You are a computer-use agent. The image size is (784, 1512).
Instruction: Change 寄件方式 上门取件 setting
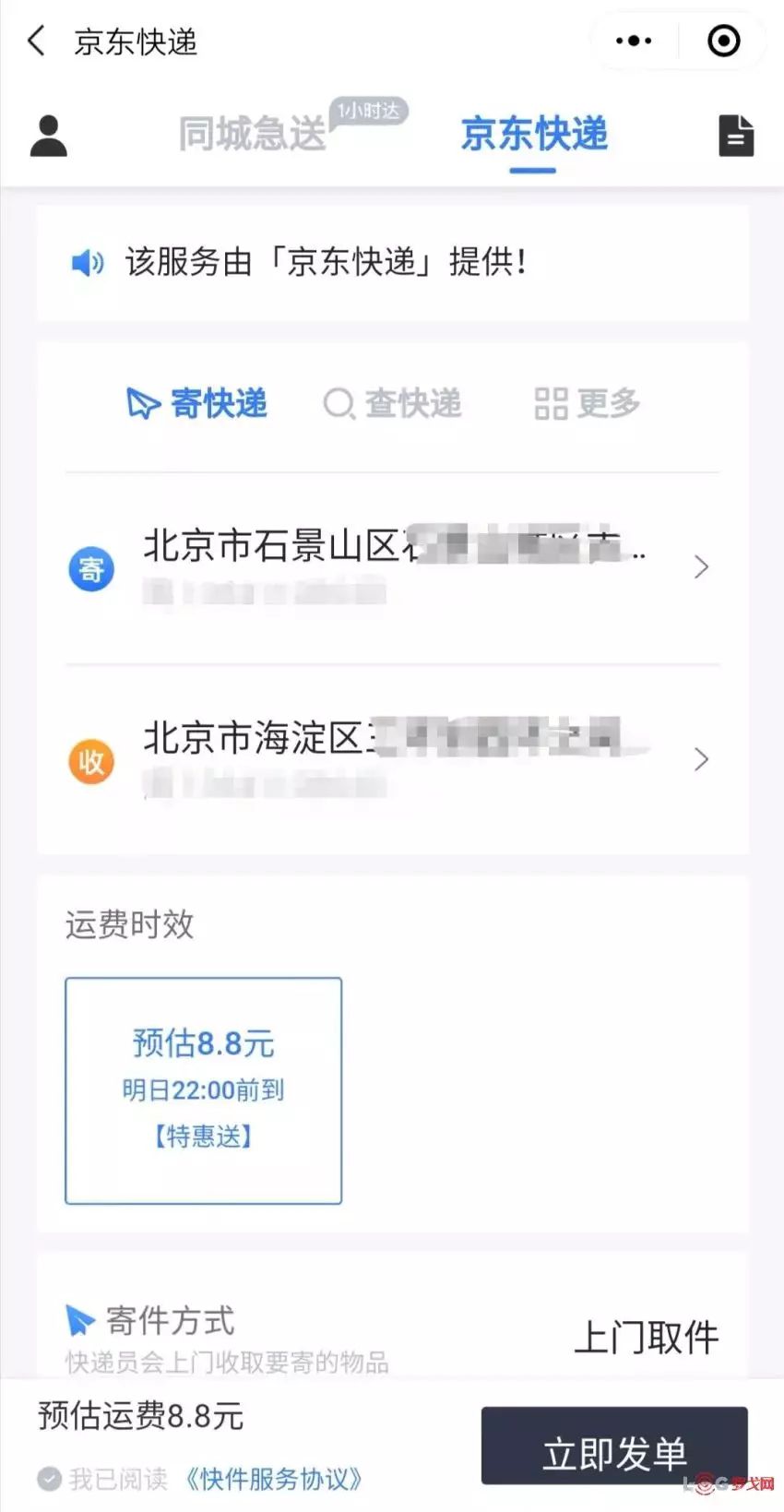pyautogui.click(x=646, y=1337)
